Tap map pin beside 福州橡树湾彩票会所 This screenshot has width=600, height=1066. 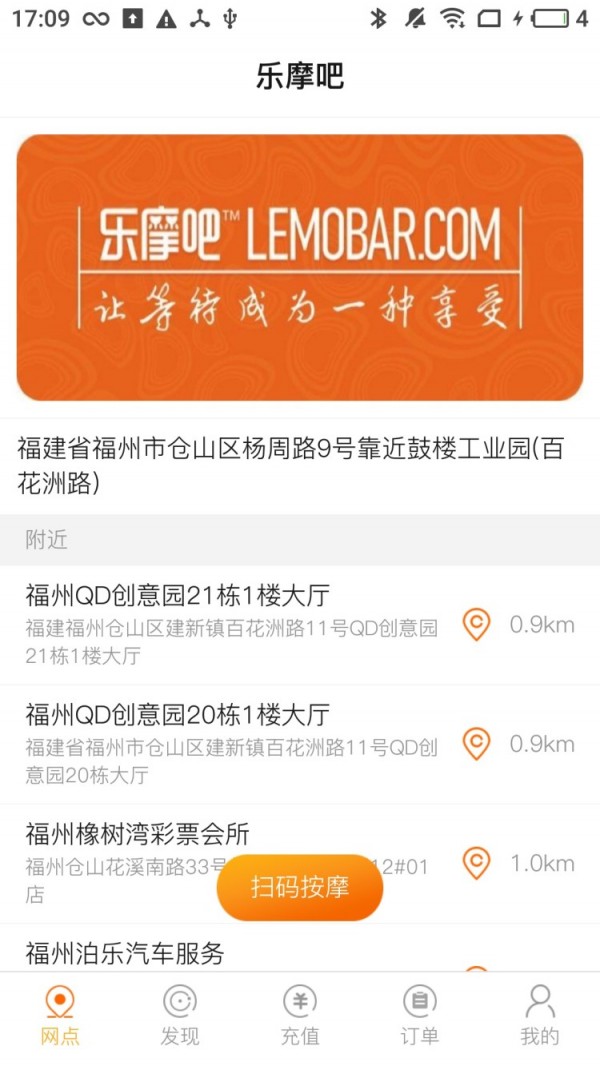pyautogui.click(x=476, y=863)
